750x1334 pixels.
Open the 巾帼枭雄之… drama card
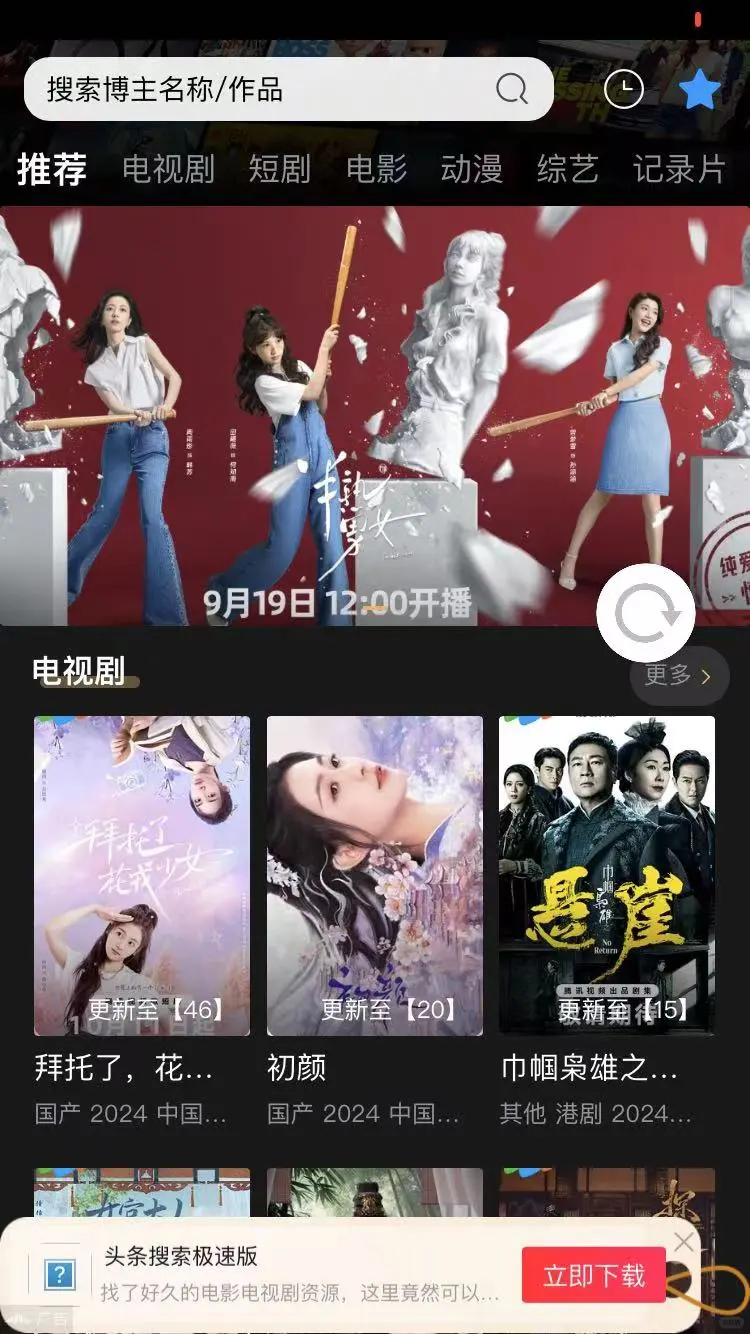point(606,875)
